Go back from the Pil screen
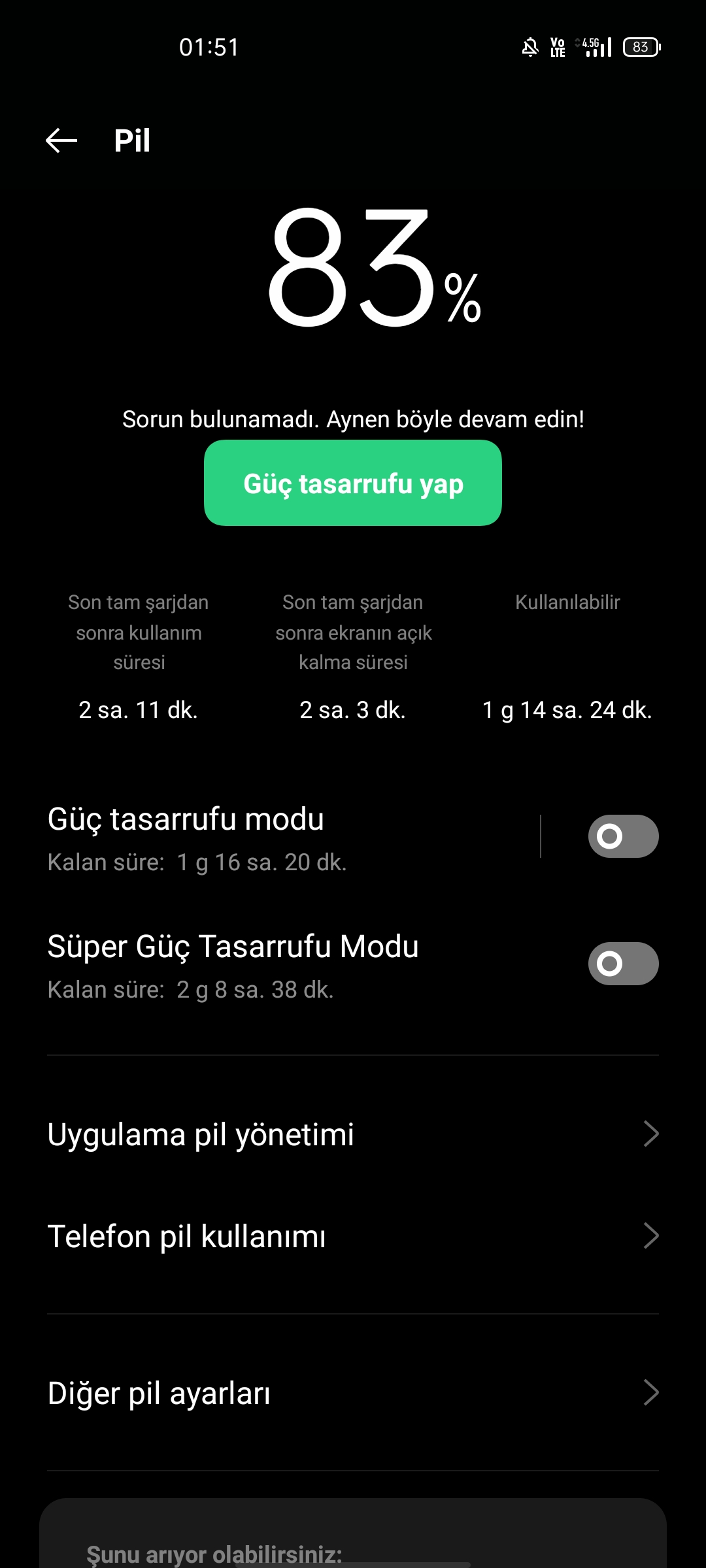Screen dimensions: 706x1568 pyautogui.click(x=61, y=140)
